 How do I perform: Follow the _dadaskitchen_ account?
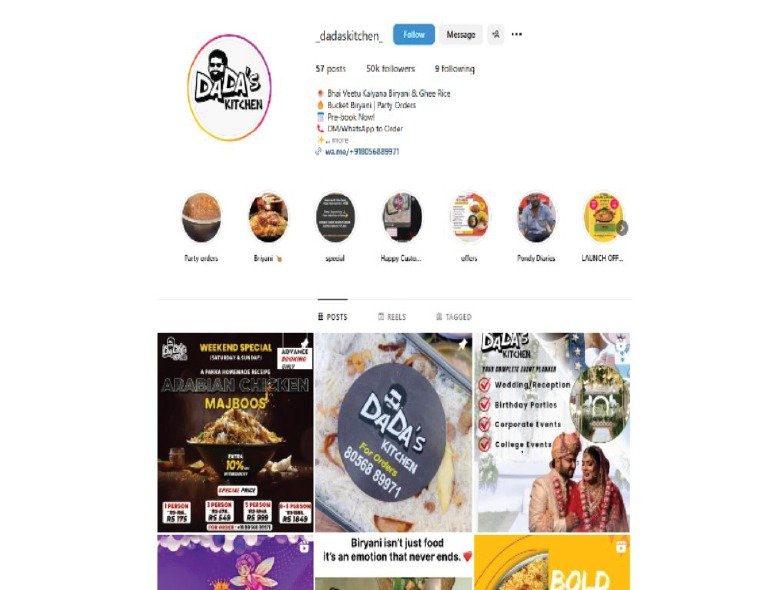pyautogui.click(x=413, y=34)
